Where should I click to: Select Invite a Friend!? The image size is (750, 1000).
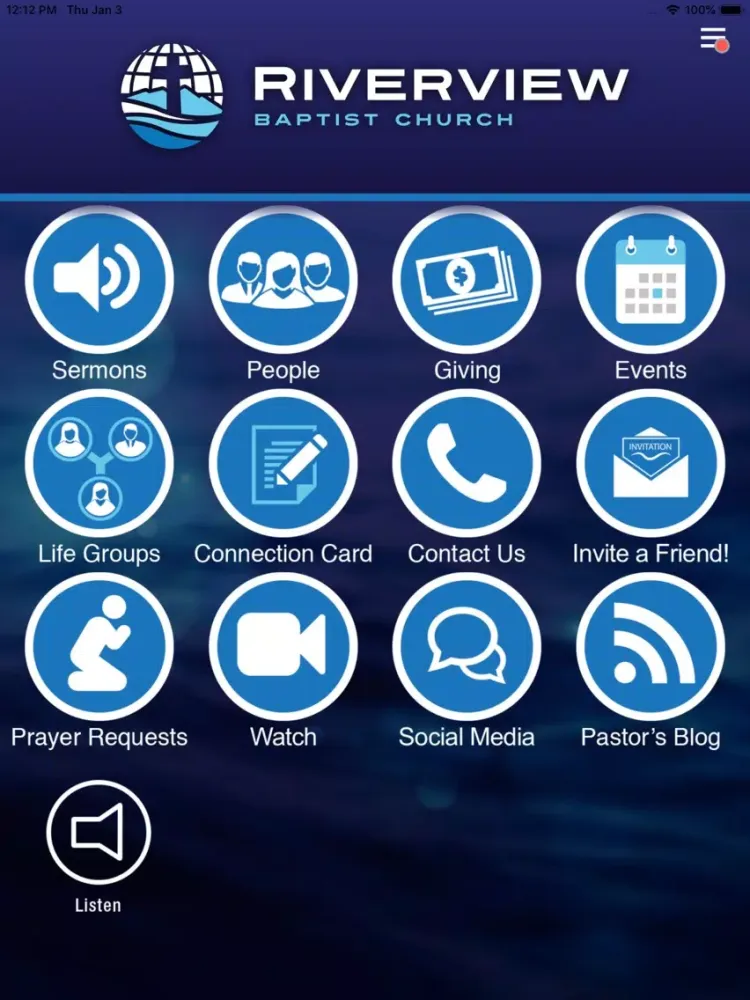[651, 464]
